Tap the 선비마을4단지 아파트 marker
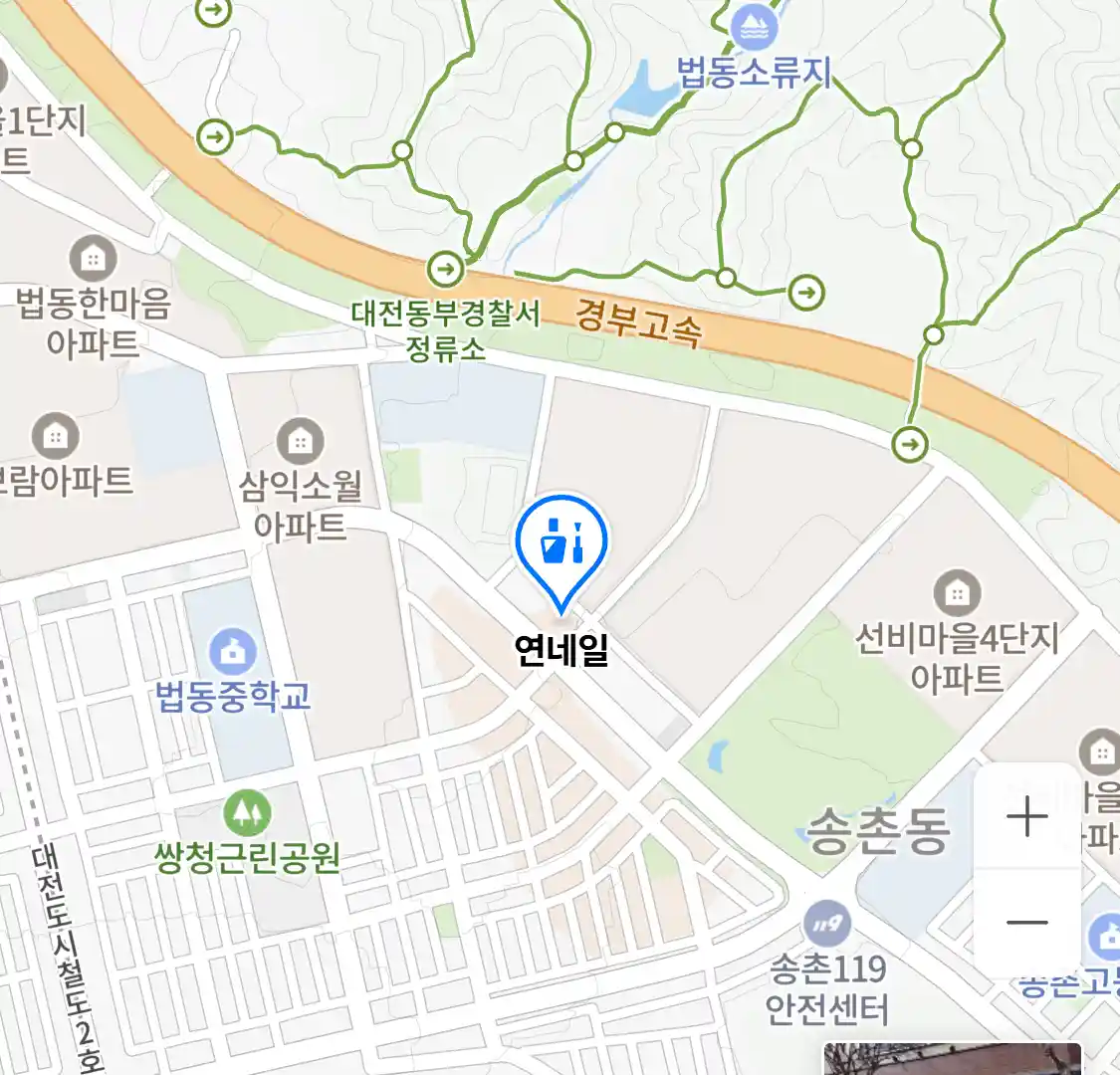This screenshot has height=1075, width=1120. (x=956, y=594)
